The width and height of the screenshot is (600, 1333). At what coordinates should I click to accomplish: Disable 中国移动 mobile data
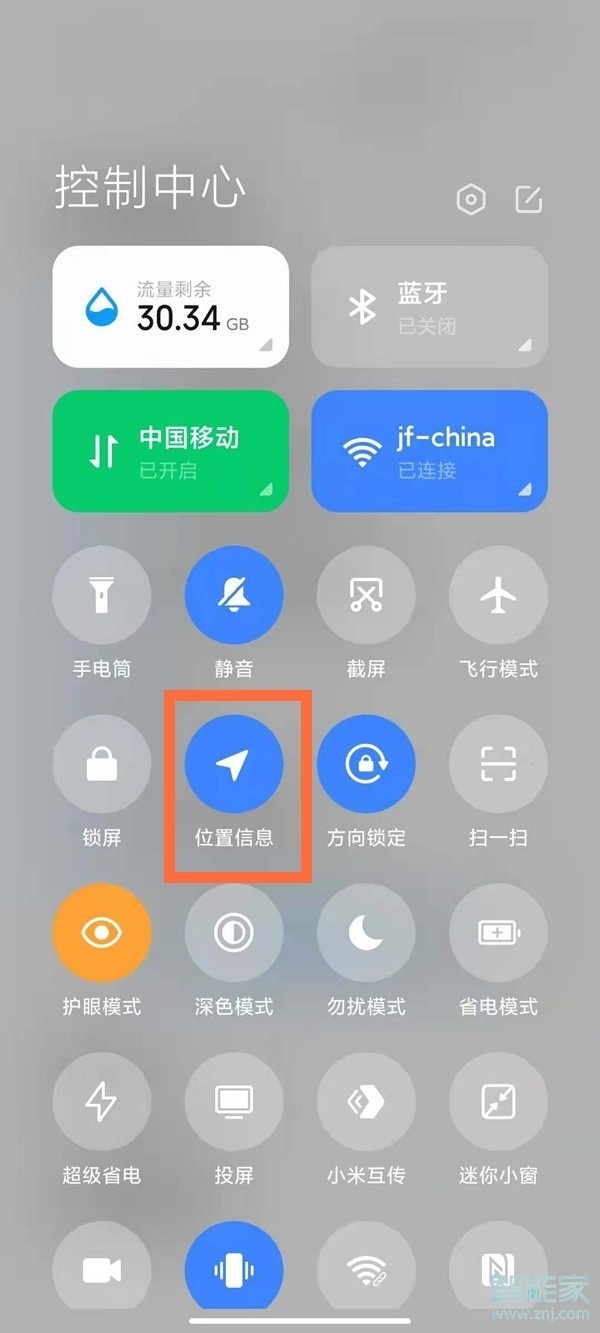[170, 450]
